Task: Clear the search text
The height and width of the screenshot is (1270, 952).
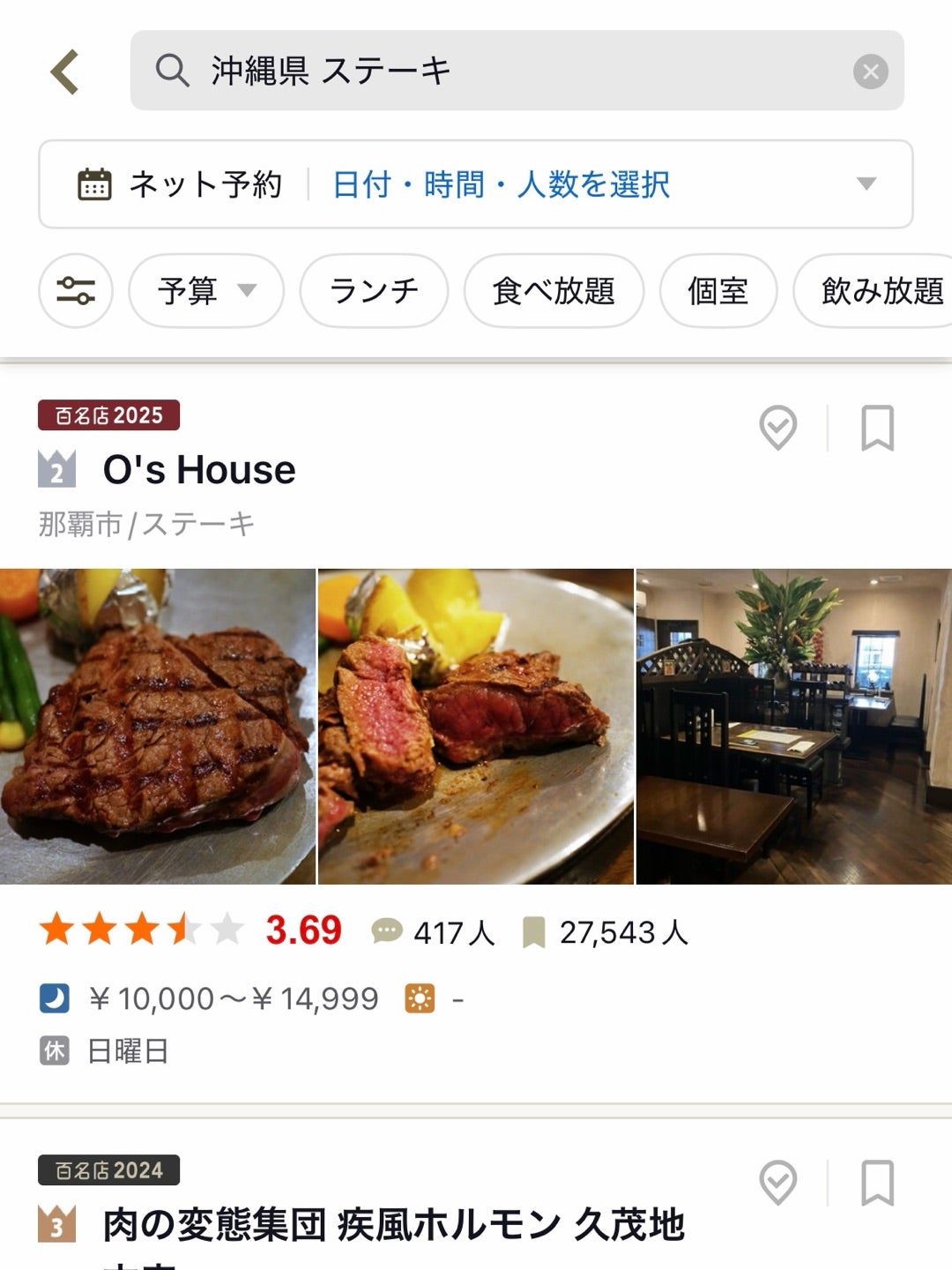Action: [x=870, y=71]
